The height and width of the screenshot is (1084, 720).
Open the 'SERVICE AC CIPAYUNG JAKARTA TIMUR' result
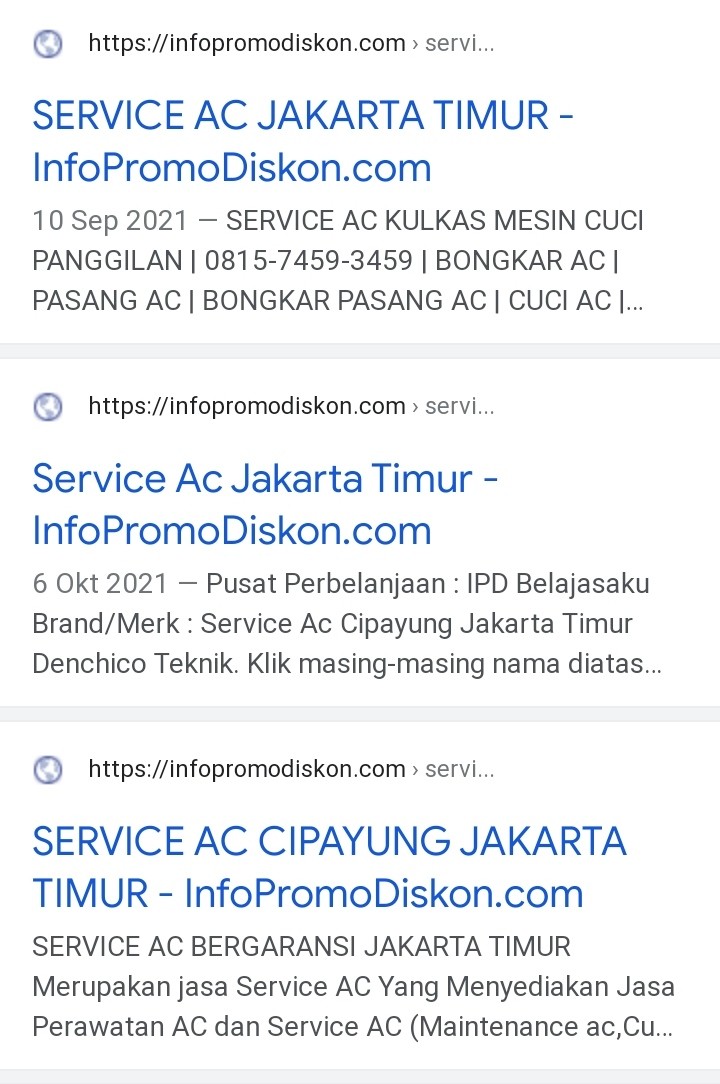[x=328, y=842]
